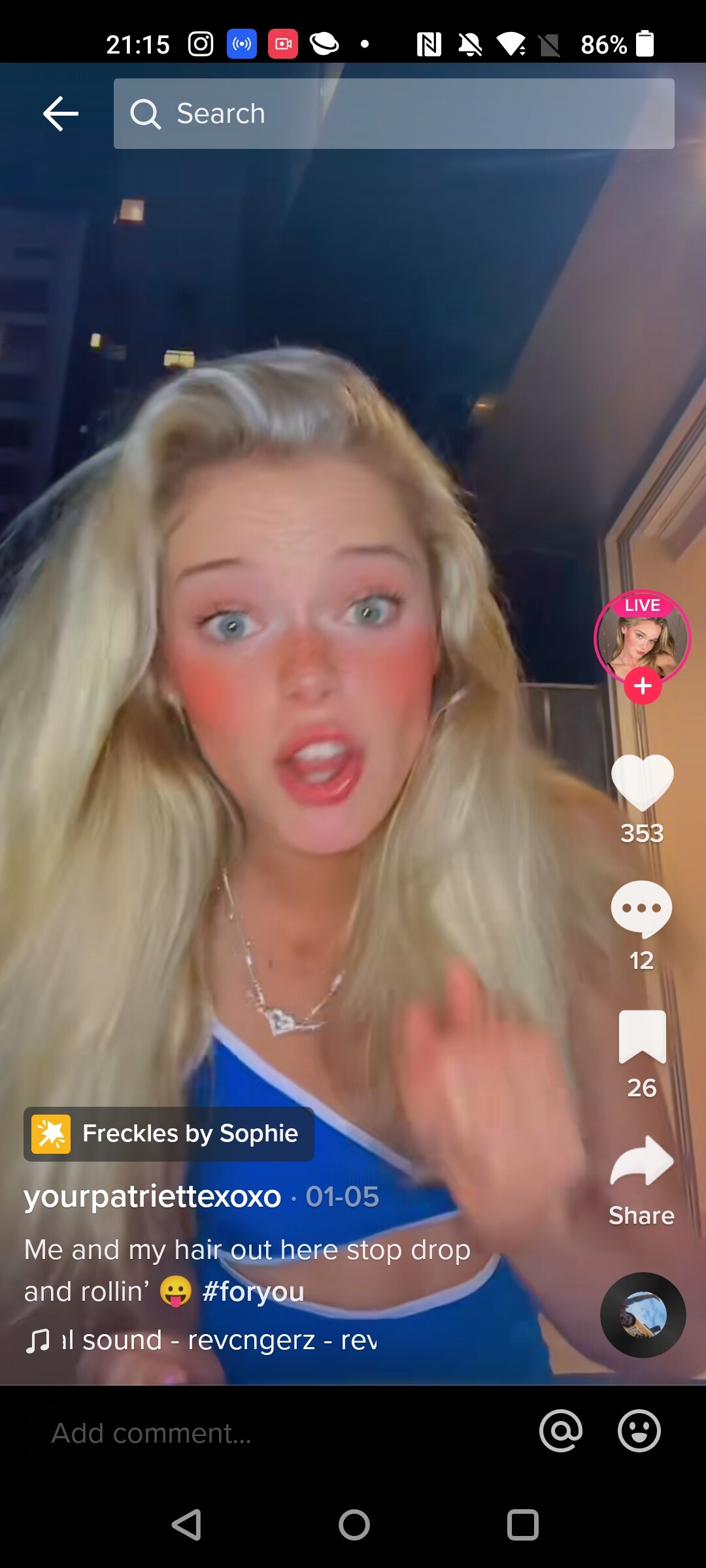Open the comments bubble

641,909
